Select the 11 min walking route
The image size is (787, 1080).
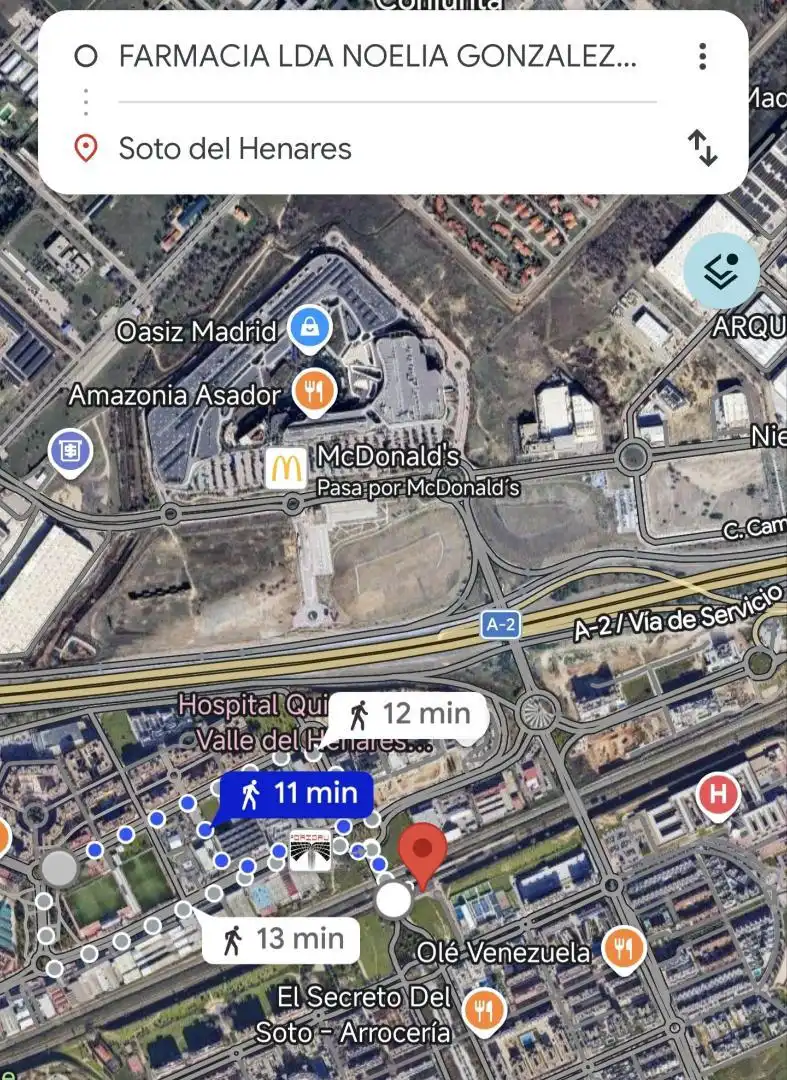tap(298, 794)
